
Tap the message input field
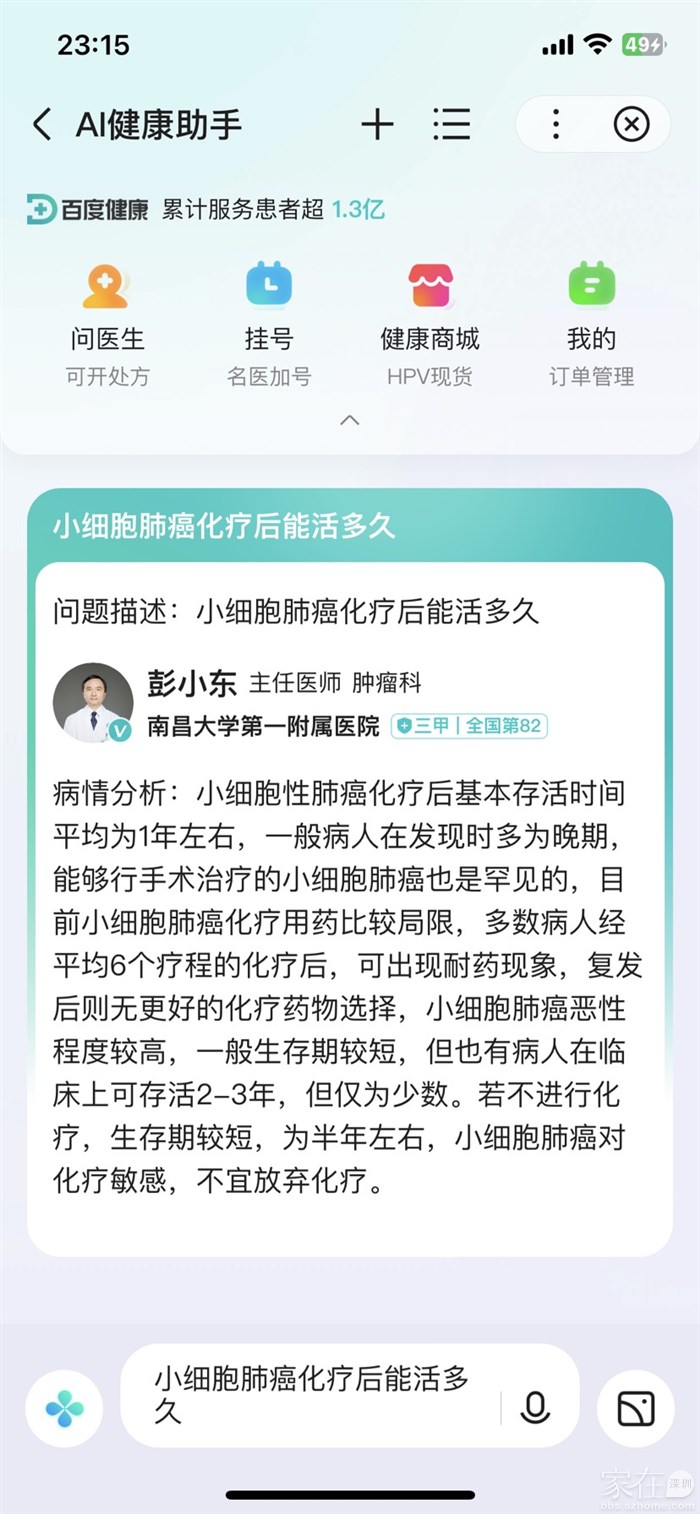[320, 1394]
